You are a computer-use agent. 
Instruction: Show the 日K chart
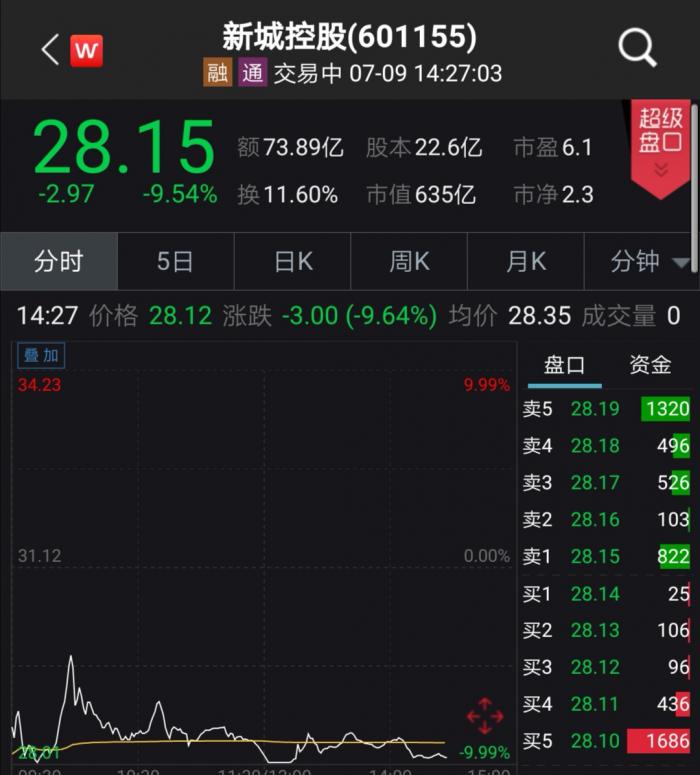293,262
